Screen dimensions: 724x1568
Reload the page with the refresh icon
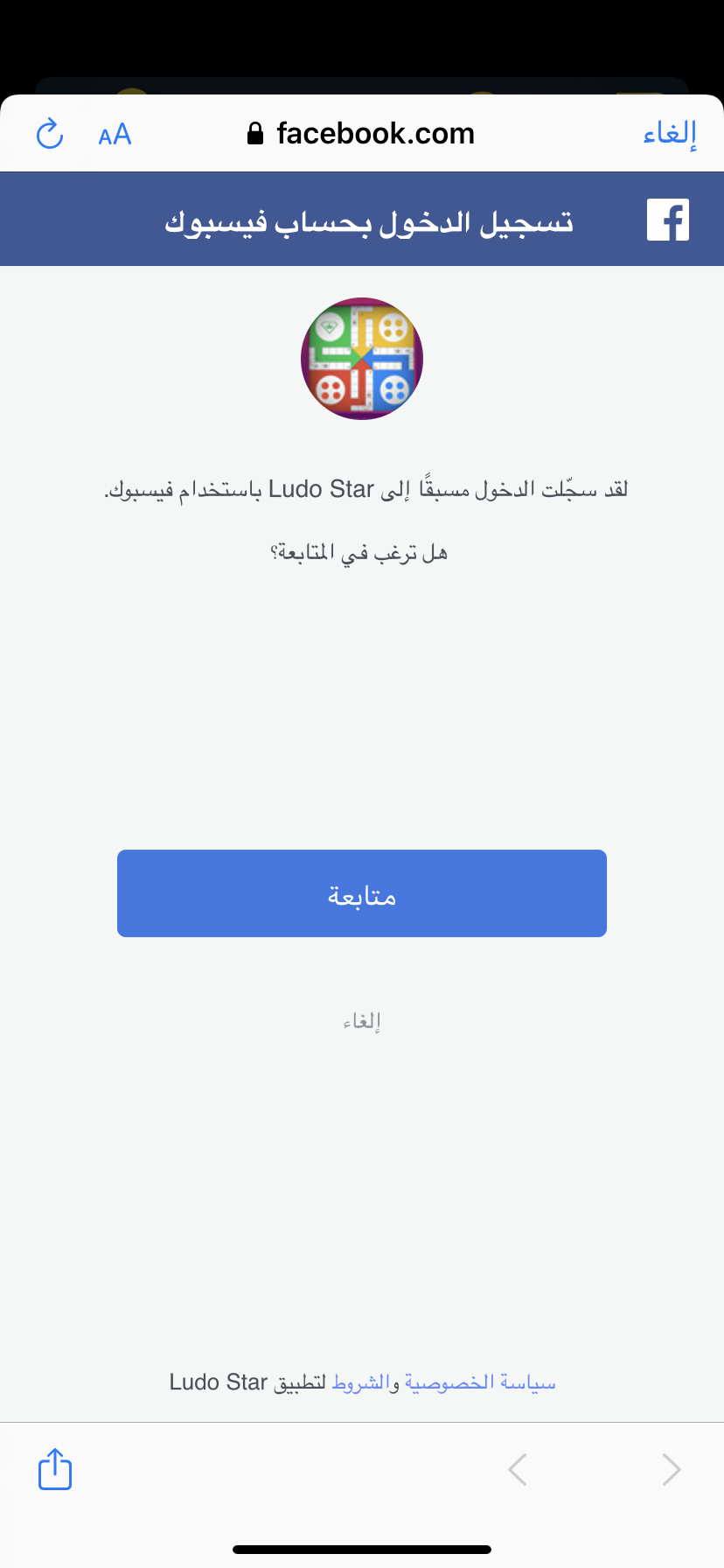tap(50, 134)
